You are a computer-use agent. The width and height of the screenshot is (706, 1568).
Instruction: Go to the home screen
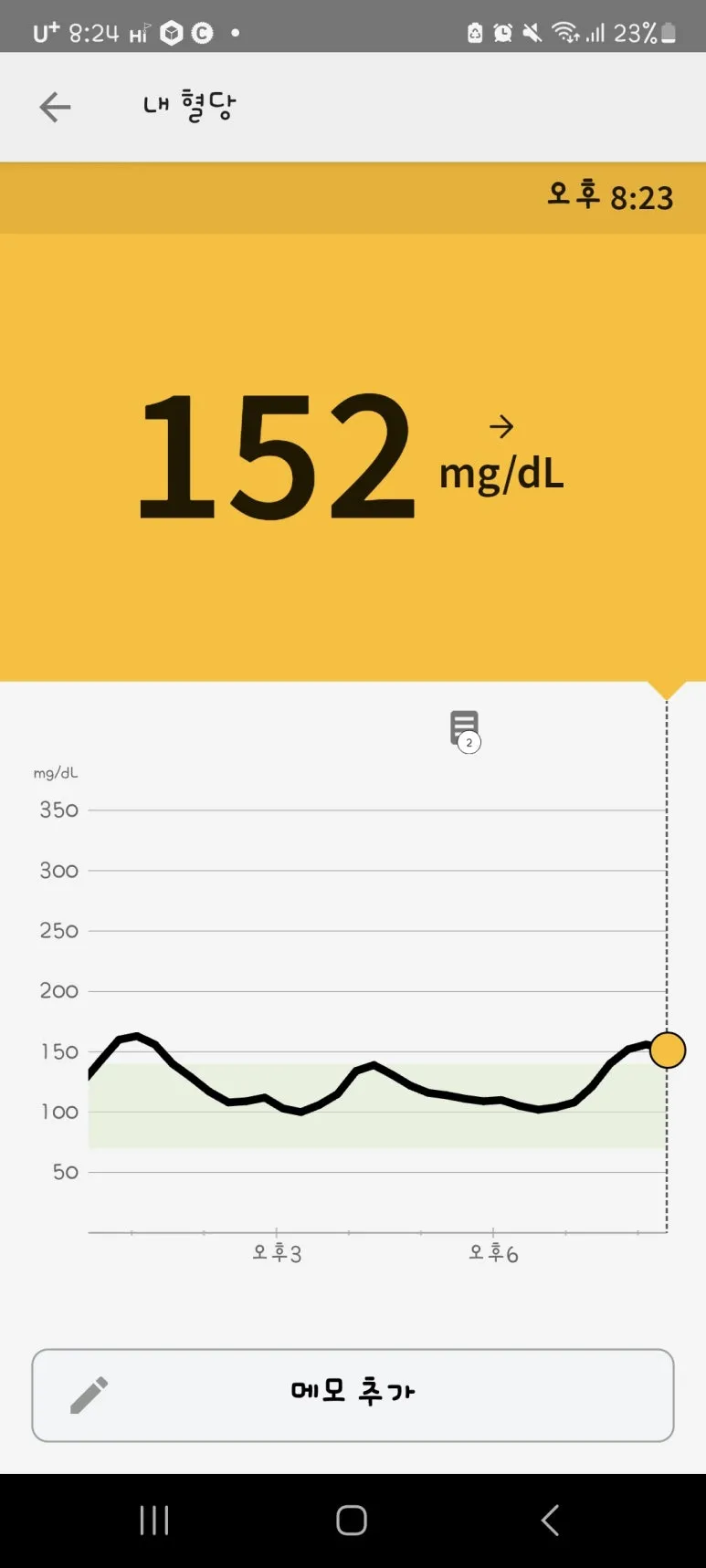352,1520
